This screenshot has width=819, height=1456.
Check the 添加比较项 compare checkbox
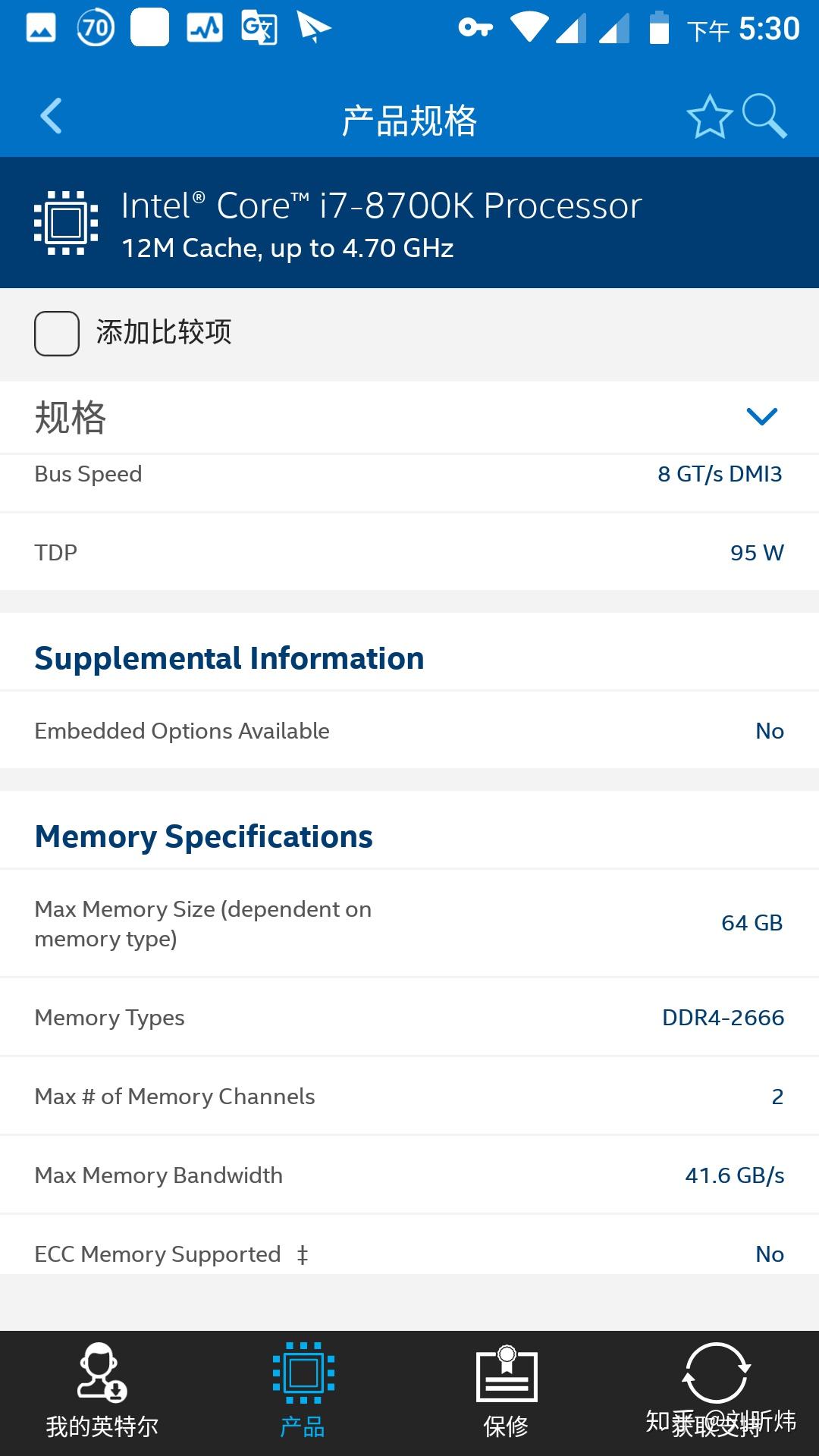point(57,334)
